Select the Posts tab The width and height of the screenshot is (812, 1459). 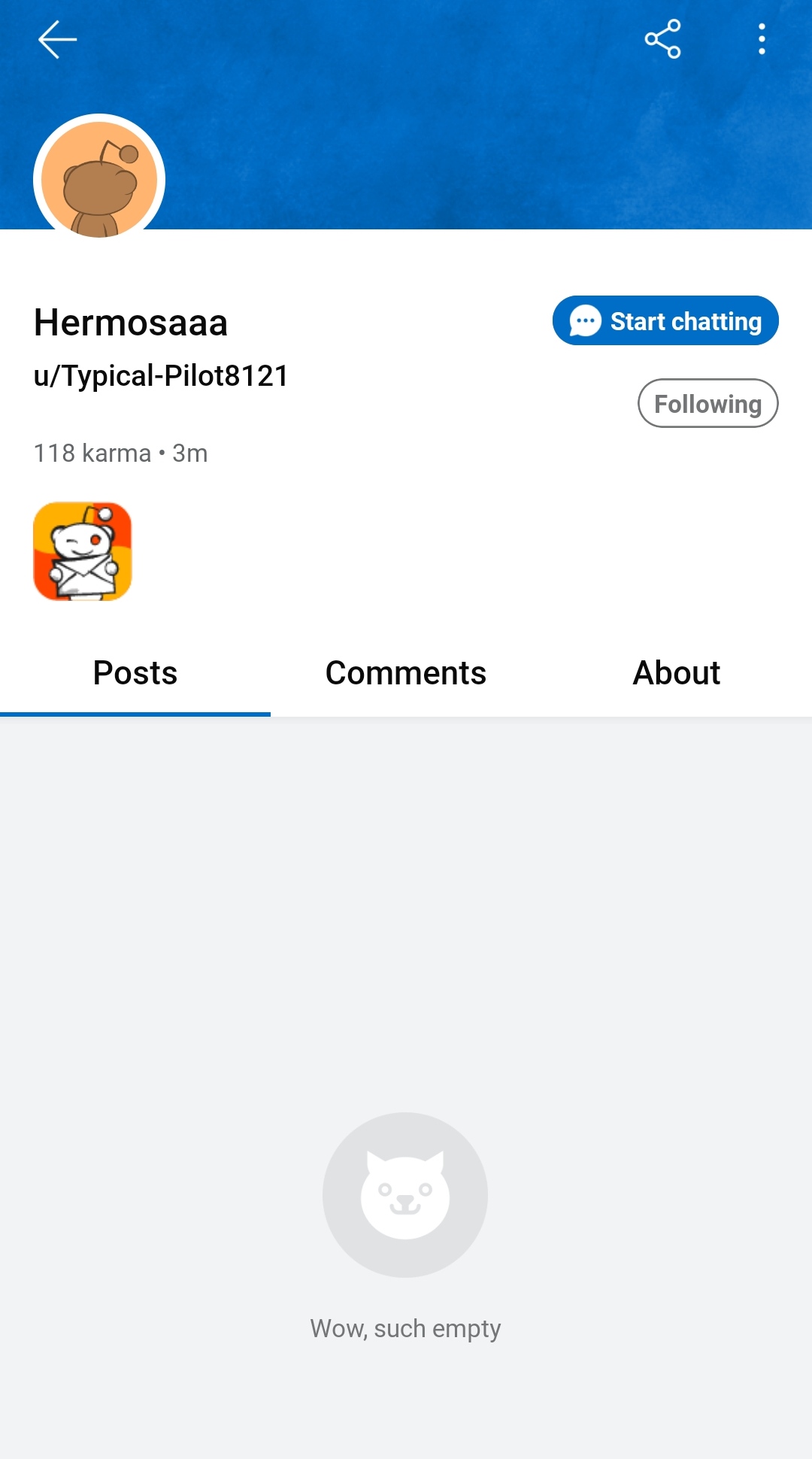point(135,672)
